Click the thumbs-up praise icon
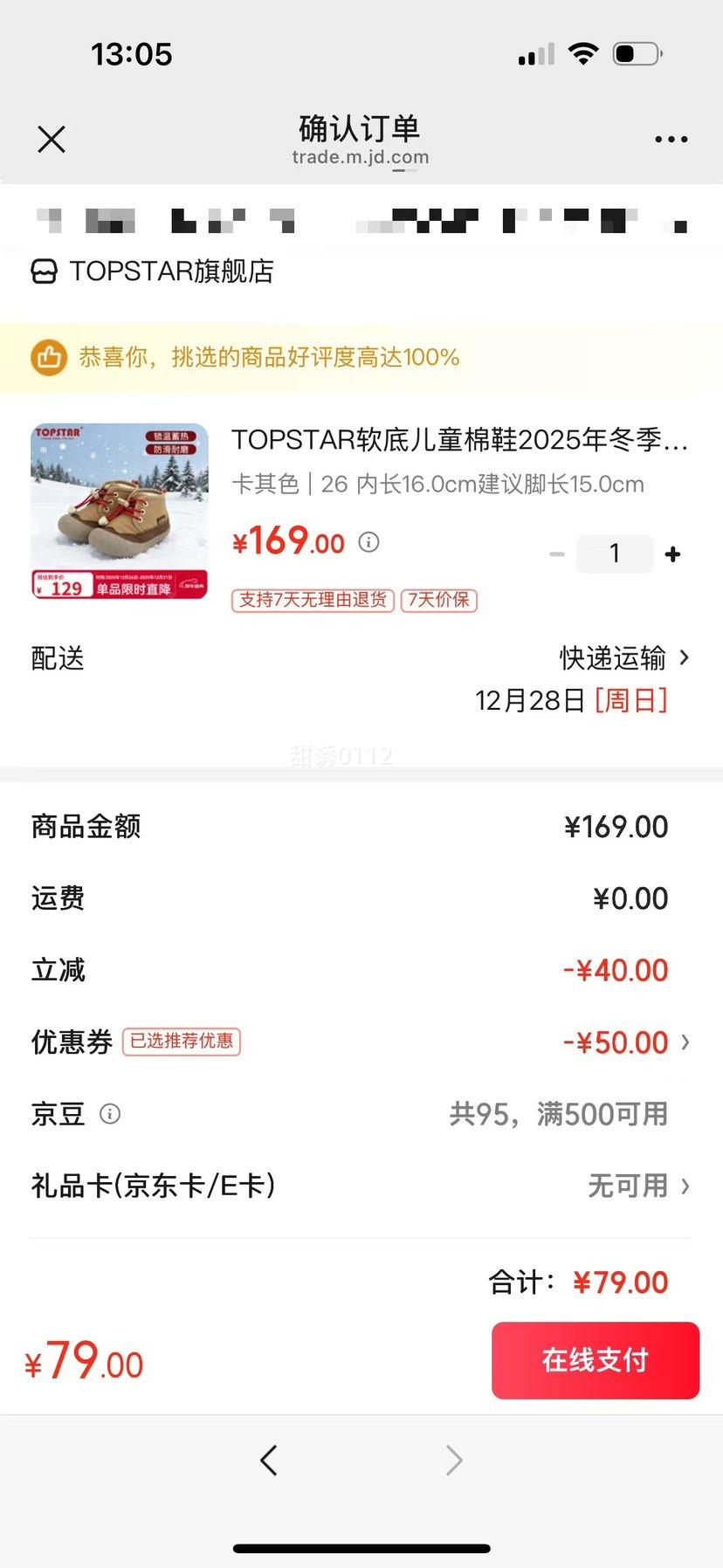This screenshot has height=1568, width=723. 49,357
